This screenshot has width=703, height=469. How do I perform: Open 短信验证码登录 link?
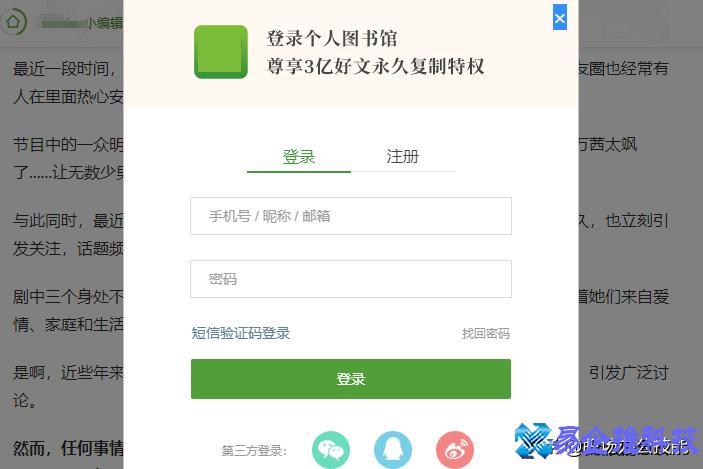pyautogui.click(x=241, y=333)
